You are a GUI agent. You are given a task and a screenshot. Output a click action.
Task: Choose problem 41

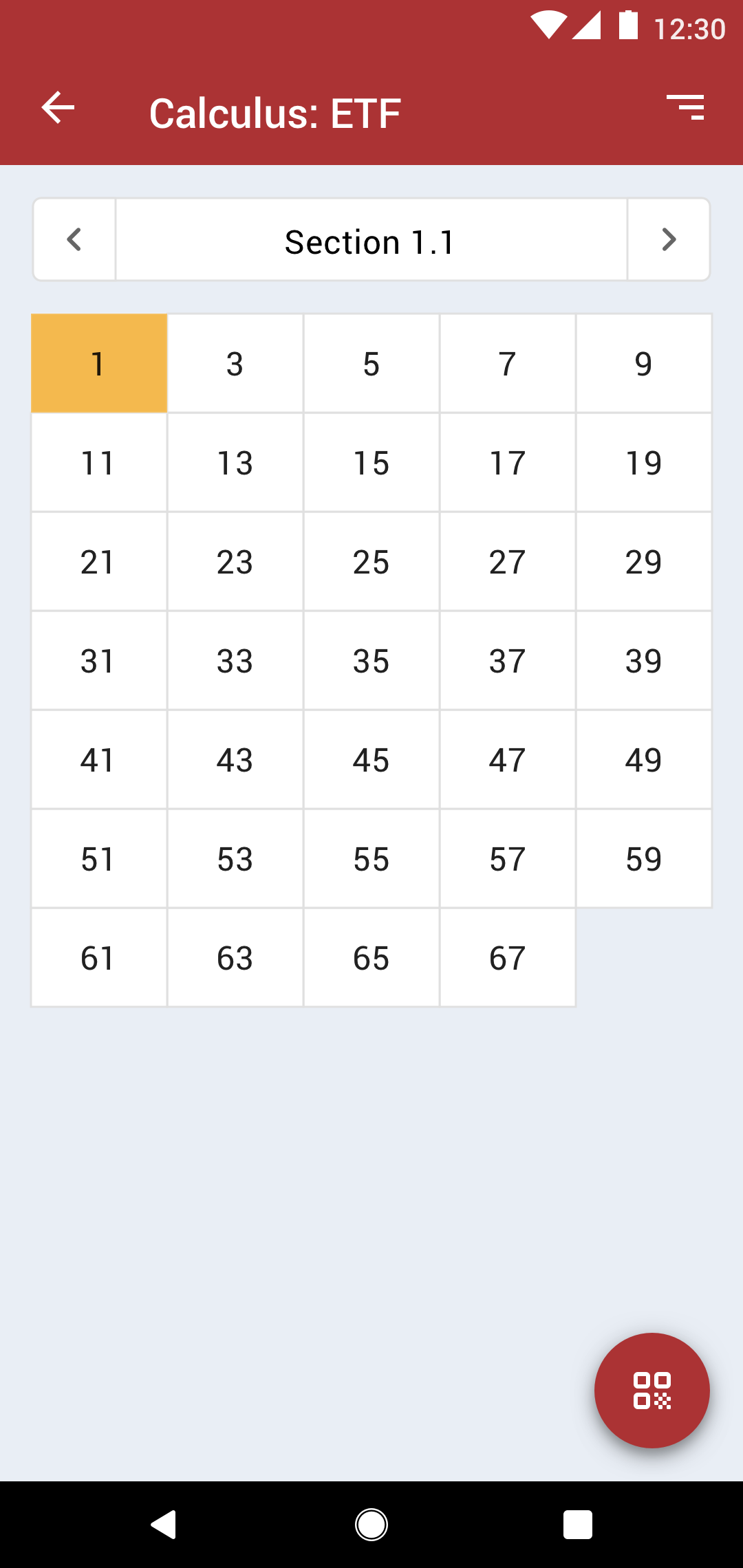tap(99, 759)
